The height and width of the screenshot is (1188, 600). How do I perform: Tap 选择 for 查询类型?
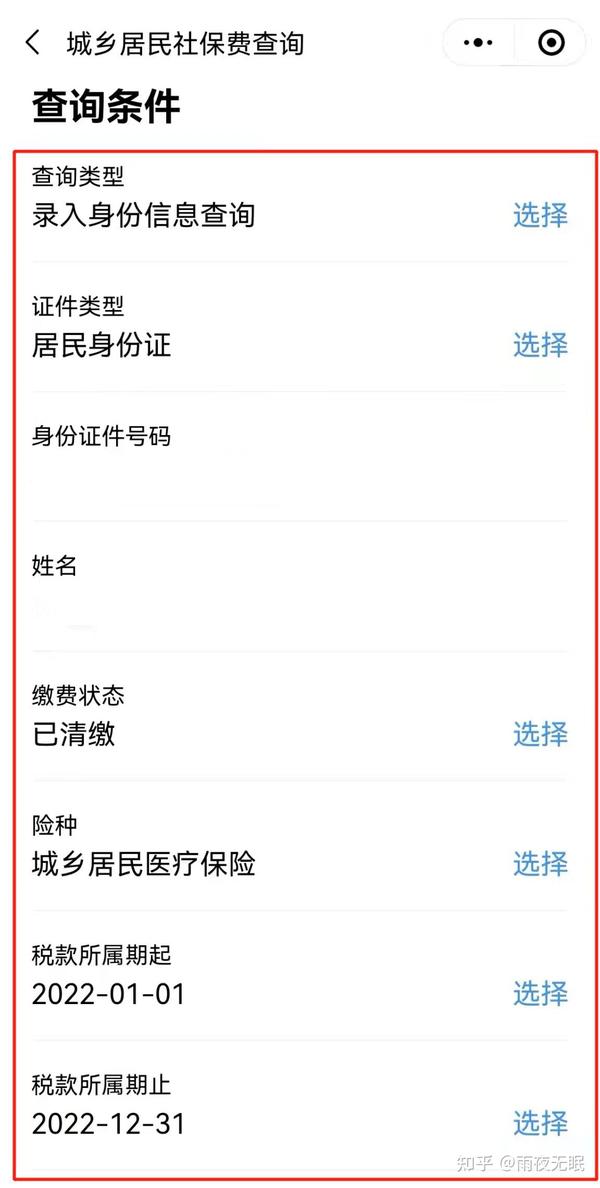(x=540, y=215)
